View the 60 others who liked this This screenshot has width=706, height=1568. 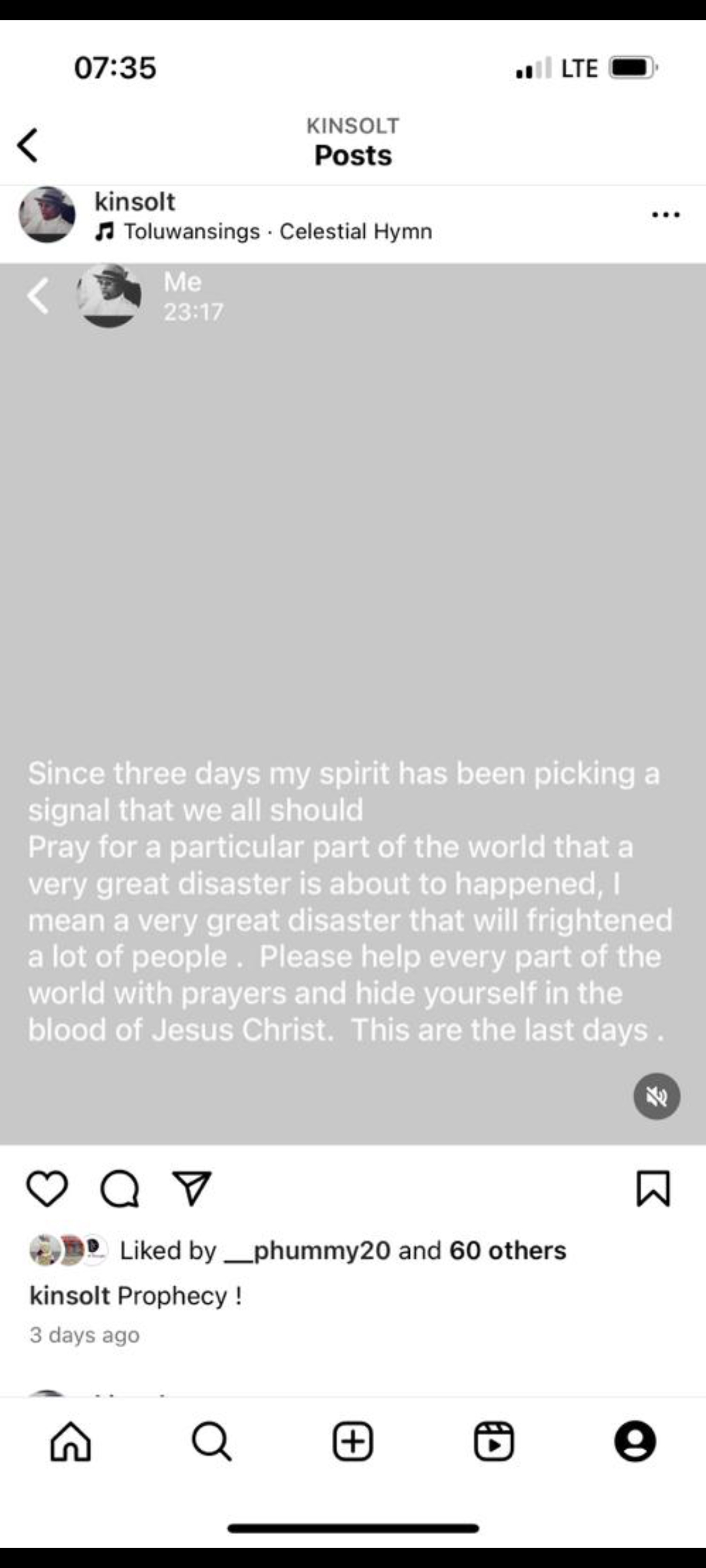click(507, 1250)
